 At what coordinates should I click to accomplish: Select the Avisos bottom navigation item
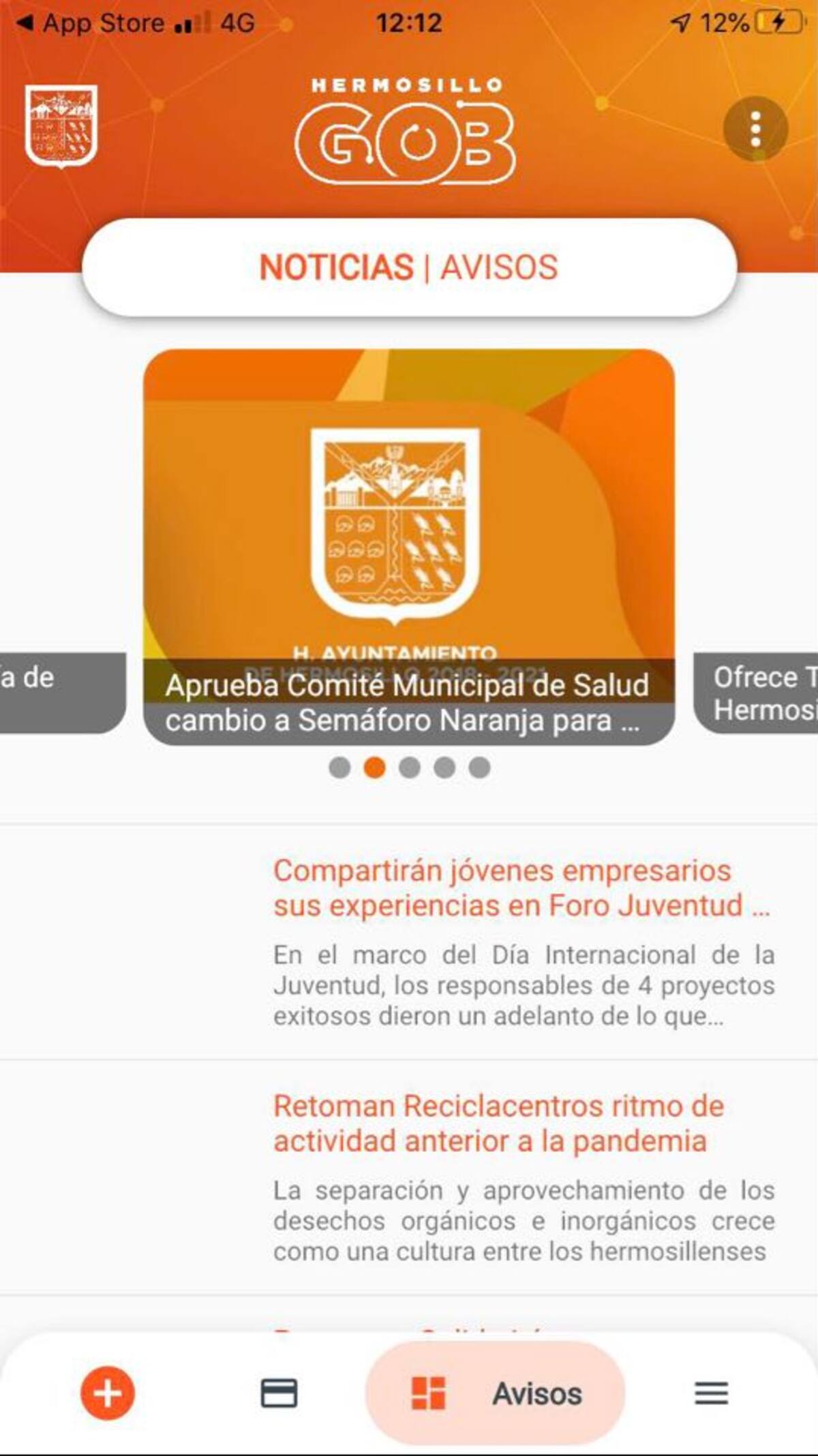[496, 1393]
